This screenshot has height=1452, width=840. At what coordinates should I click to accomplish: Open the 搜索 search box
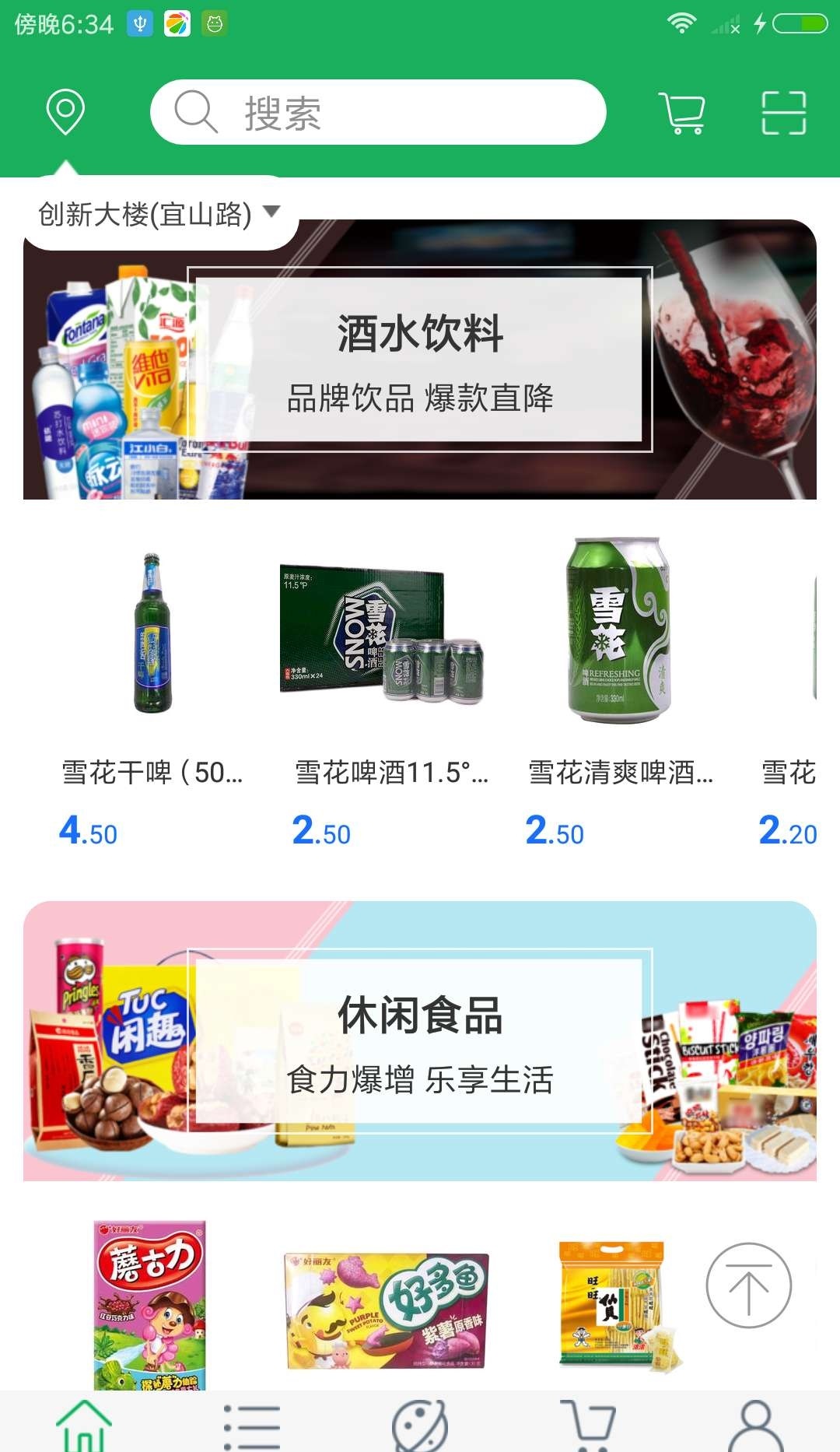pos(378,112)
